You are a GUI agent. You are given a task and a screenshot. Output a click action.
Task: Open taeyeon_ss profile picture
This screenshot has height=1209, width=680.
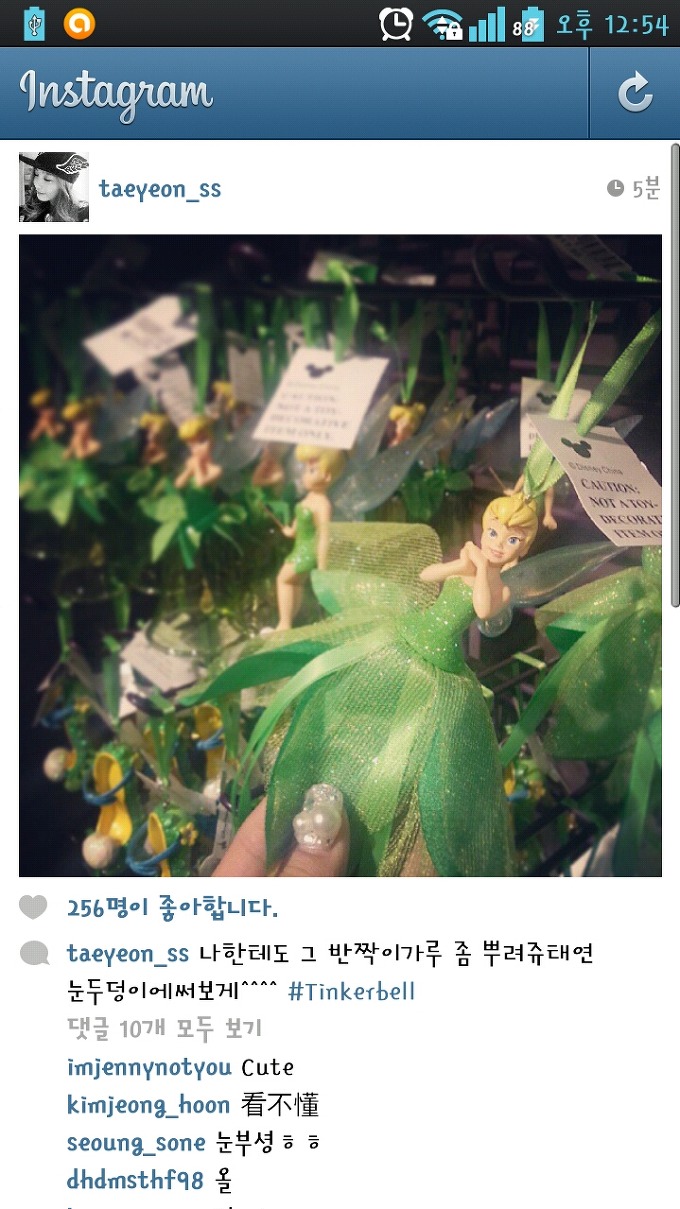click(x=54, y=187)
